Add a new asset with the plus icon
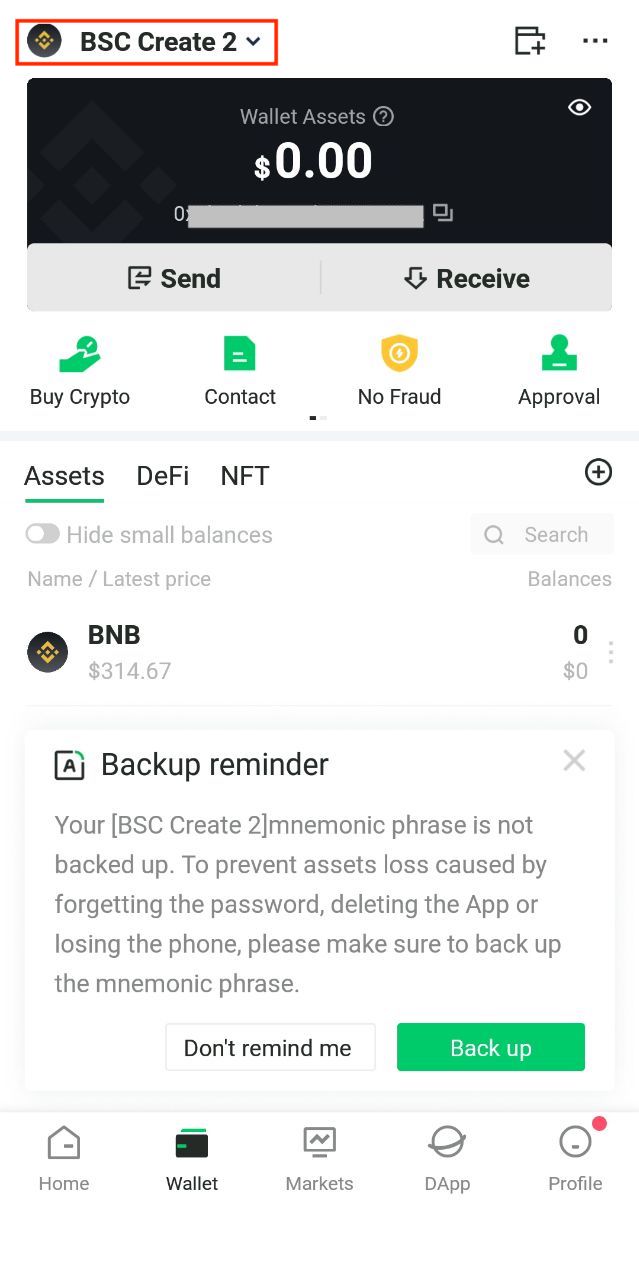The image size is (639, 1280). click(598, 472)
